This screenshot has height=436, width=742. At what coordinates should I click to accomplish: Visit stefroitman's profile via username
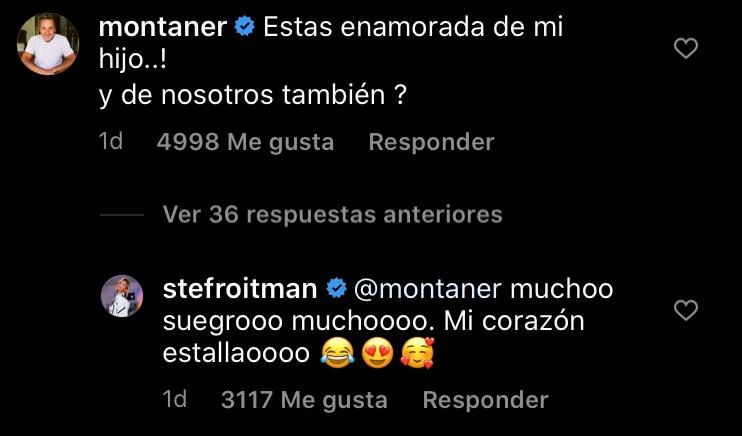tap(239, 290)
